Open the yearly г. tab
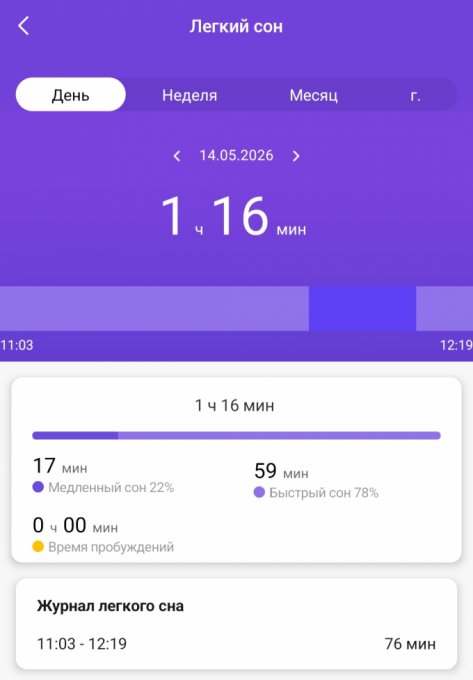This screenshot has width=473, height=680. click(x=415, y=95)
